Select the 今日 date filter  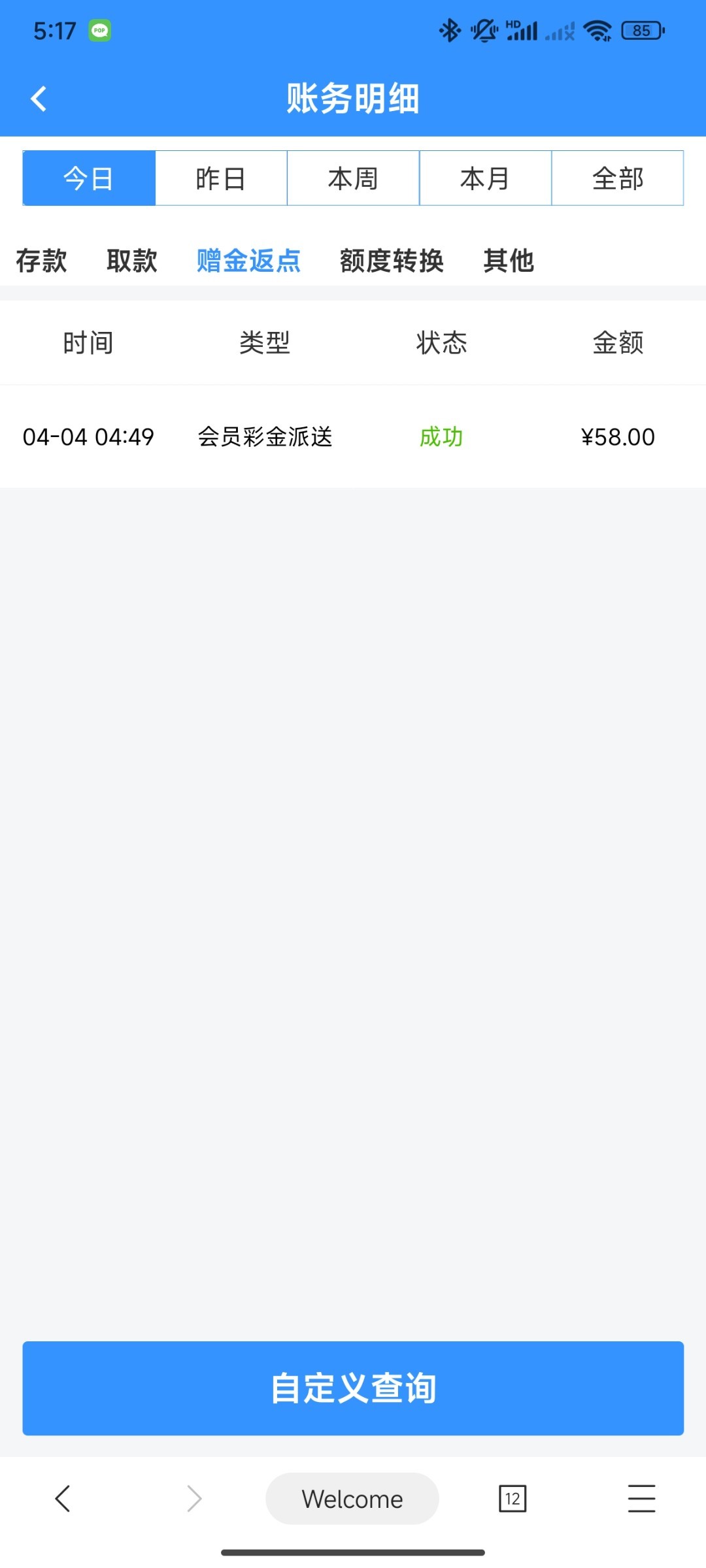89,178
